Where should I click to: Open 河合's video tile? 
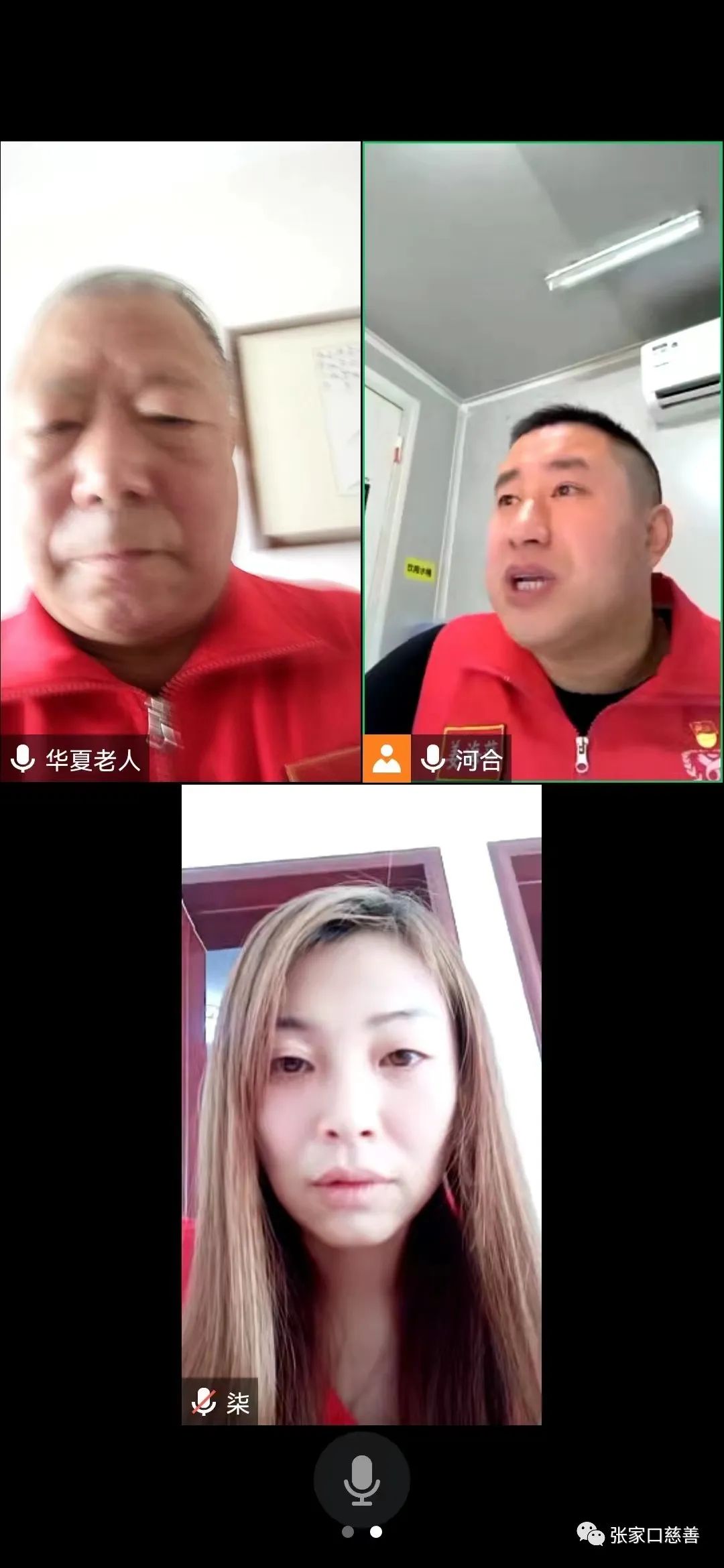tap(542, 461)
